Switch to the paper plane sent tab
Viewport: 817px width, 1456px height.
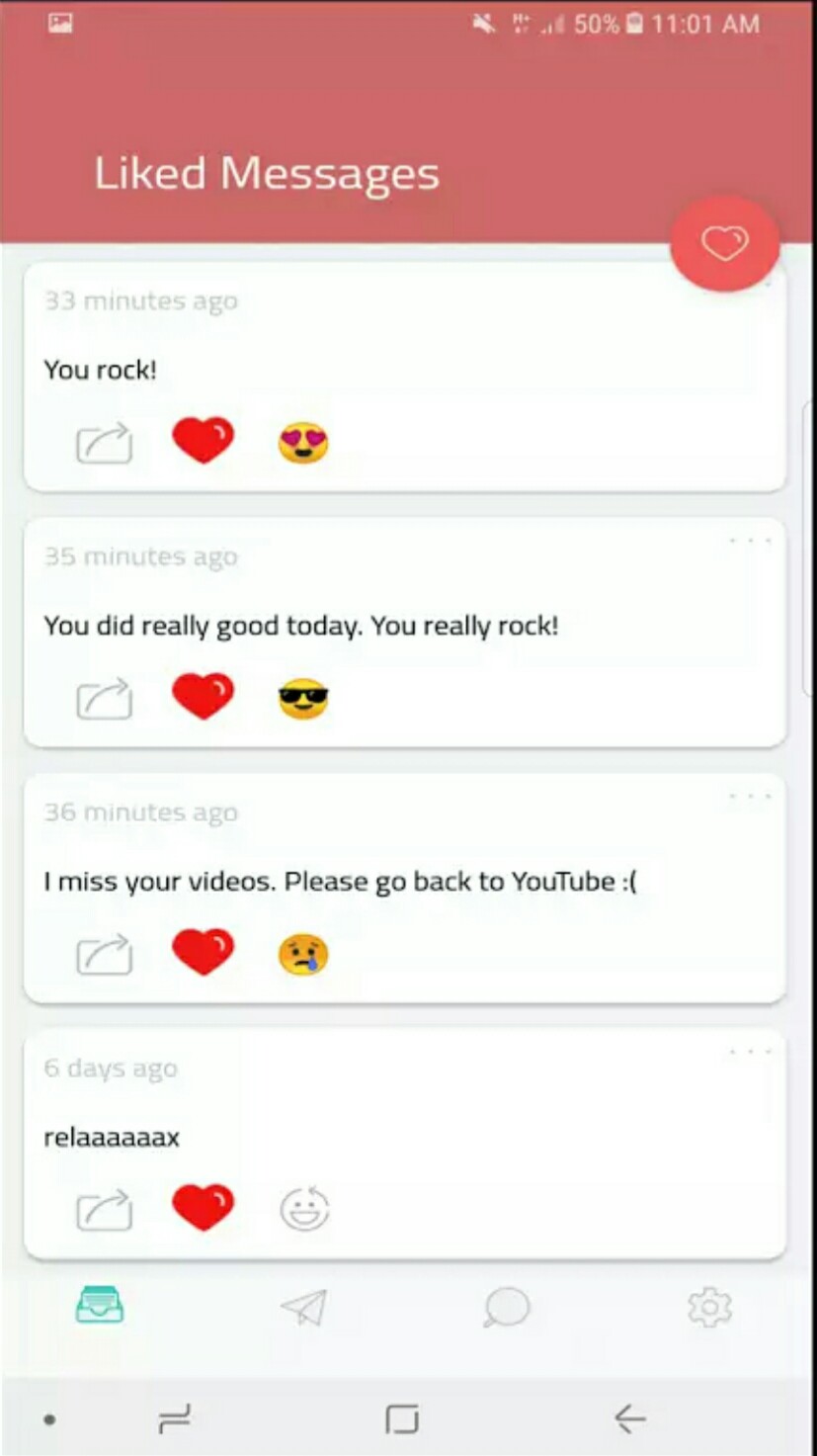click(304, 1308)
